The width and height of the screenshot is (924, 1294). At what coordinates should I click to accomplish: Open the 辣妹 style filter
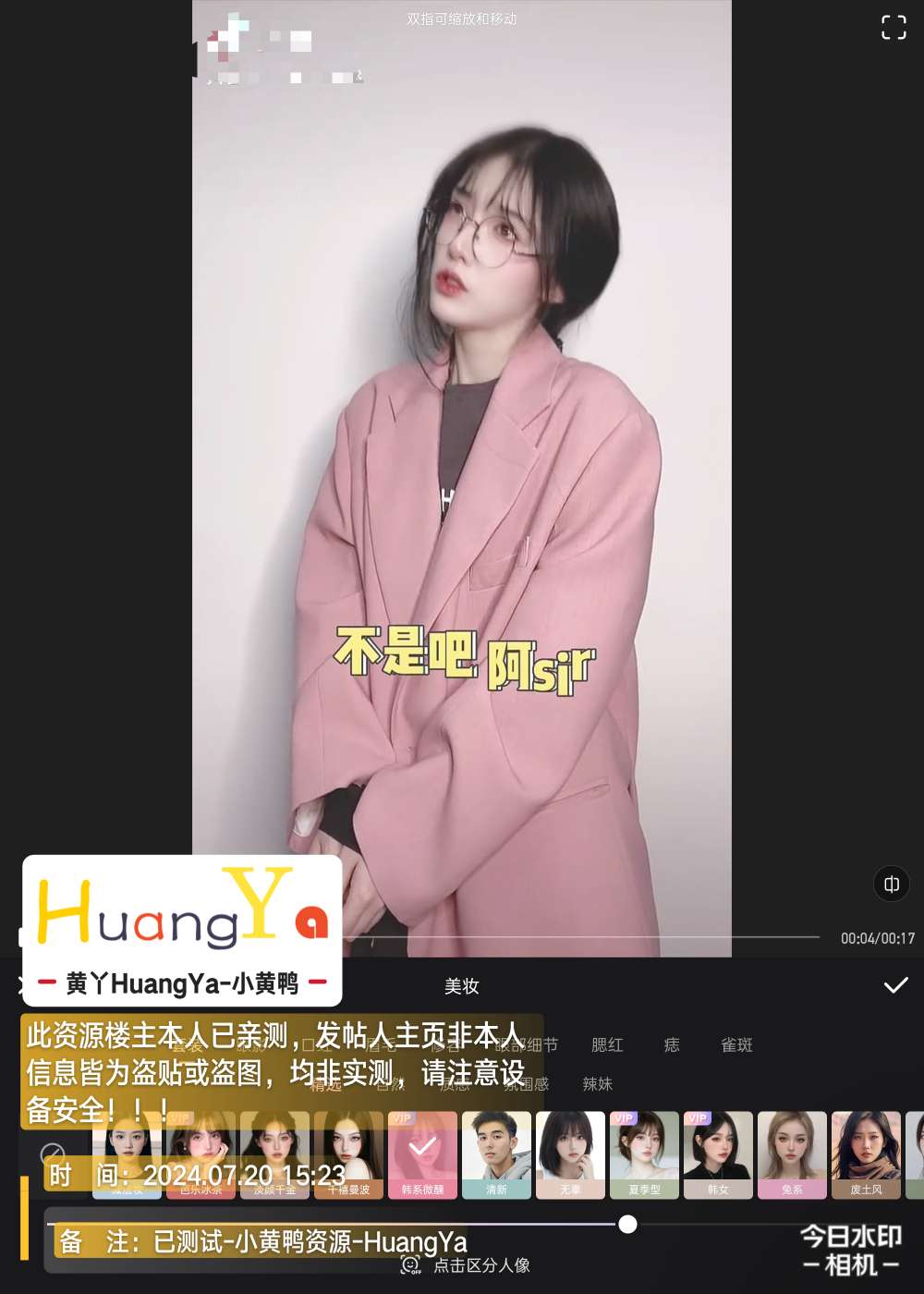(x=597, y=1083)
